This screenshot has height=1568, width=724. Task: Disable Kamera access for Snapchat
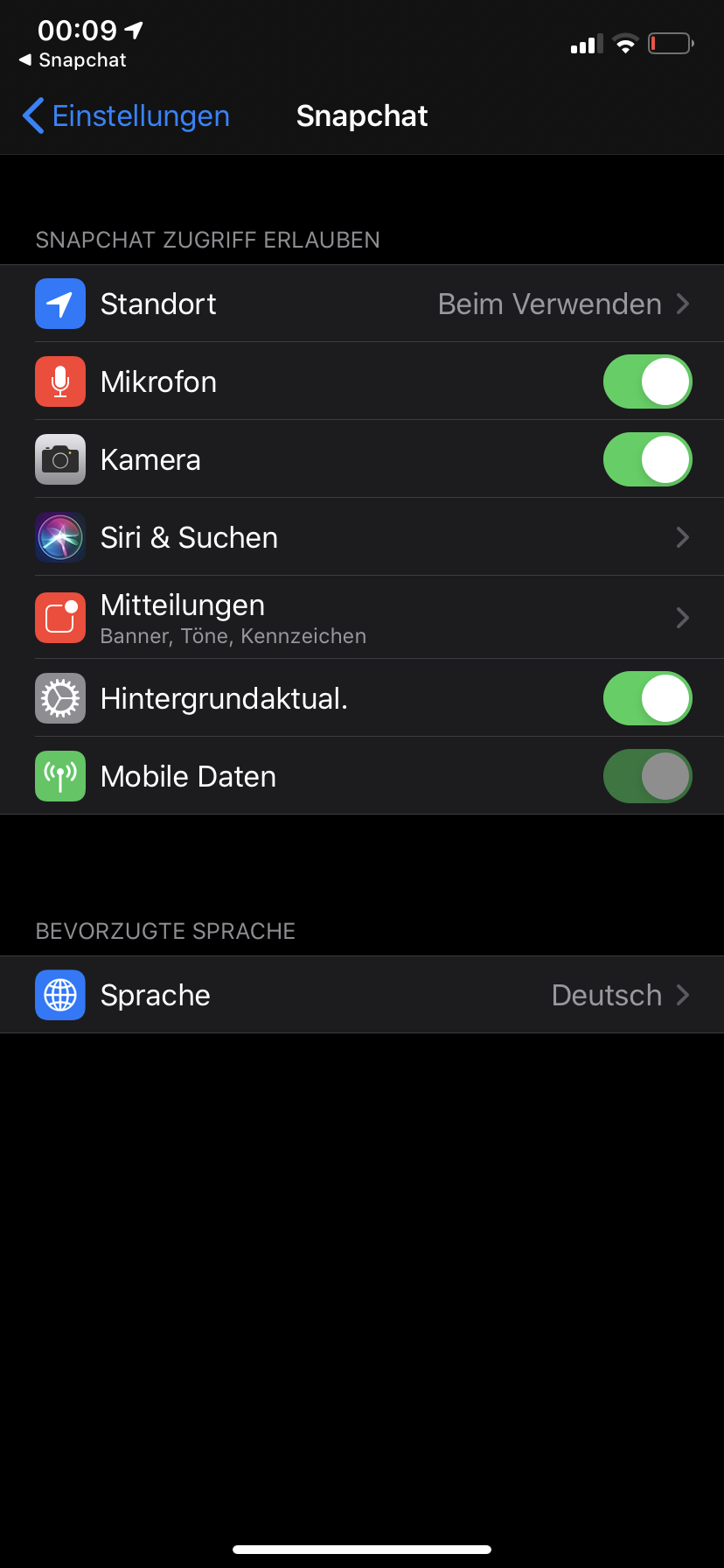click(x=647, y=459)
